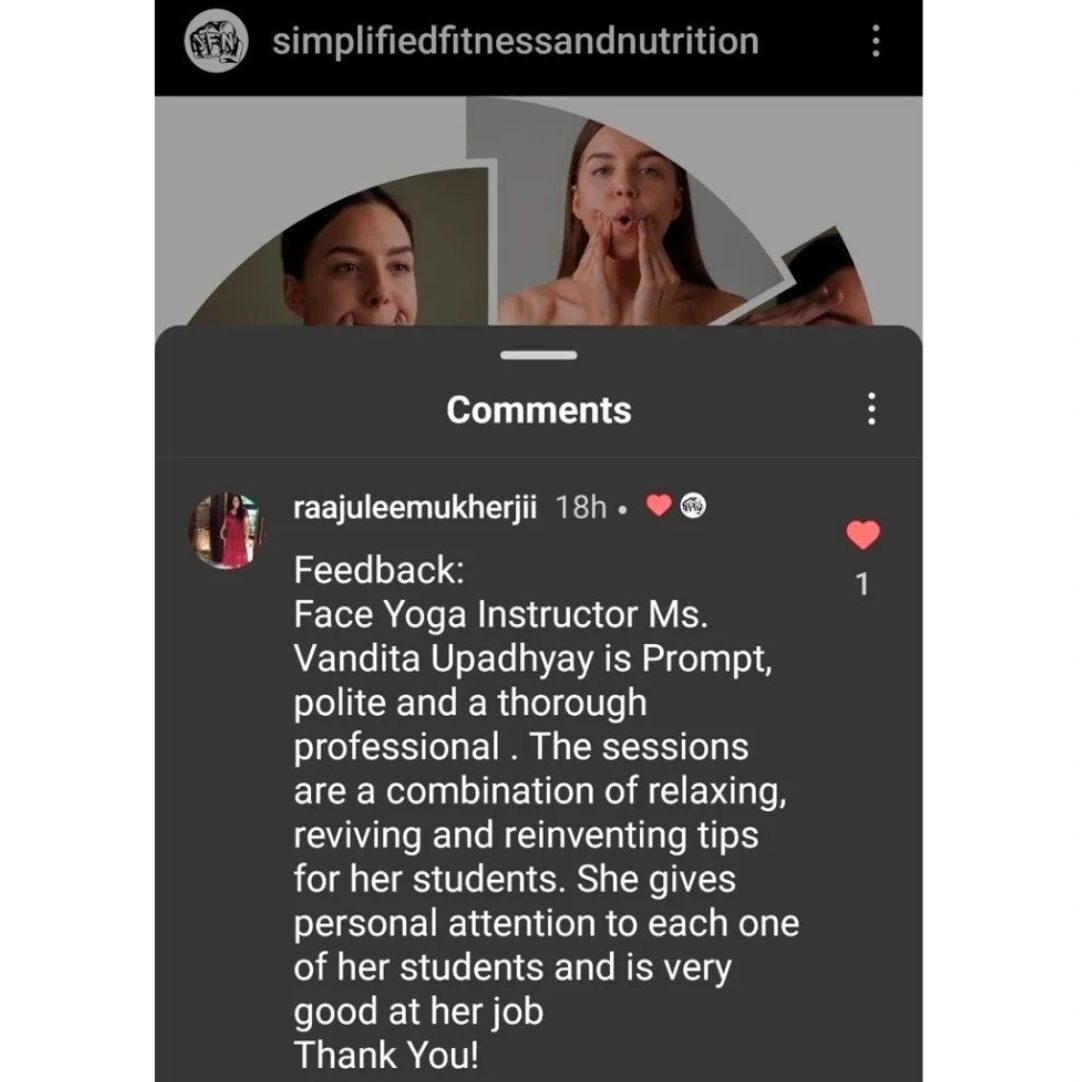
Task: Open raajuleemukherjii's profile via username
Action: point(416,507)
